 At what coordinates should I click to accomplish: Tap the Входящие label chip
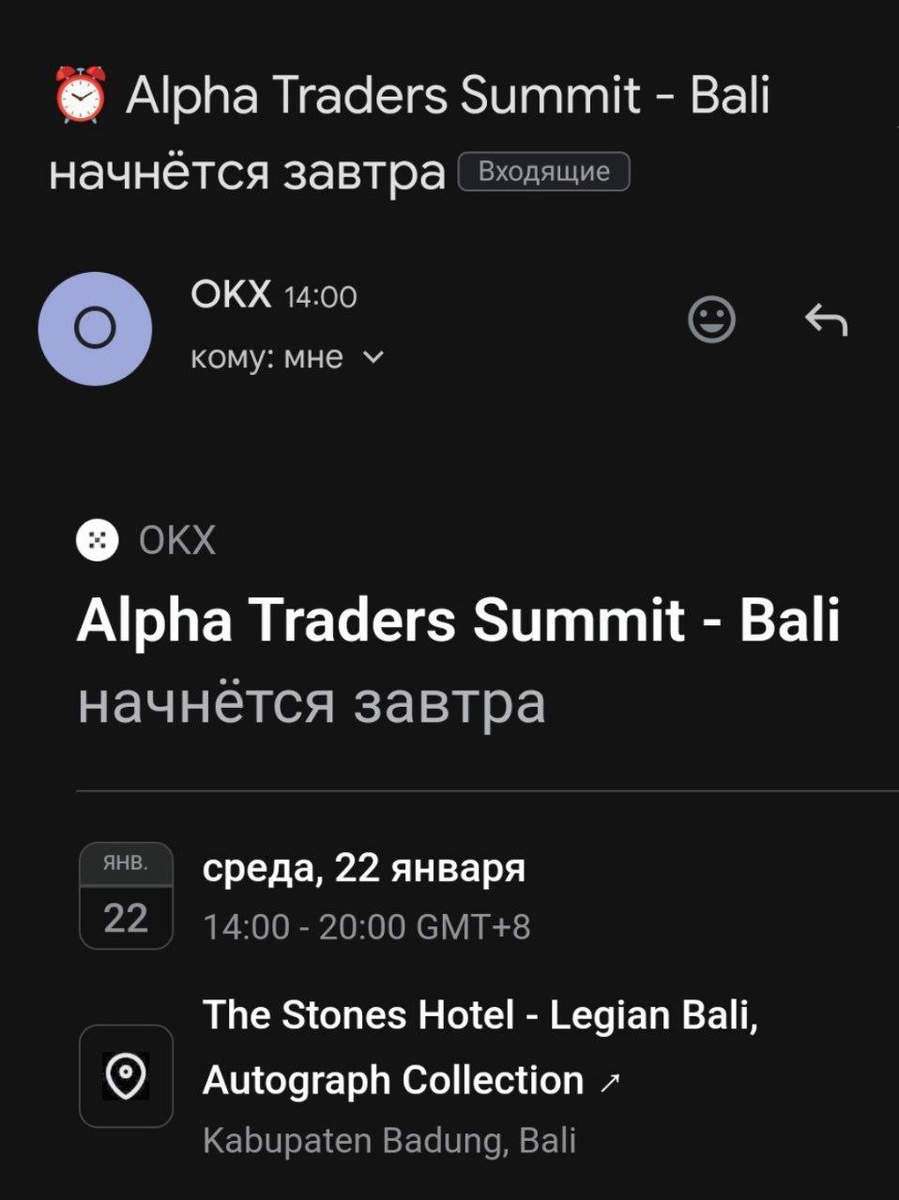point(544,172)
